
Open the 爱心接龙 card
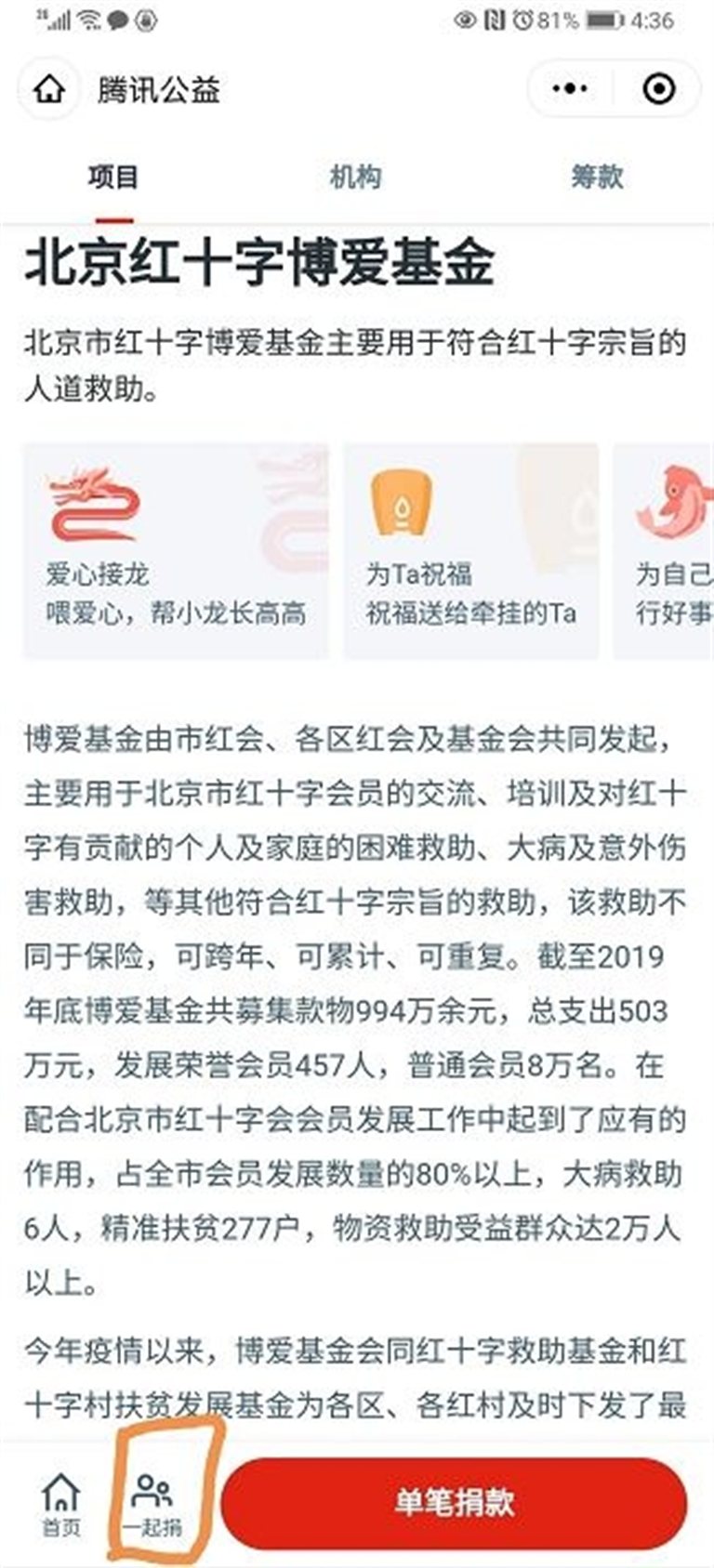[176, 551]
